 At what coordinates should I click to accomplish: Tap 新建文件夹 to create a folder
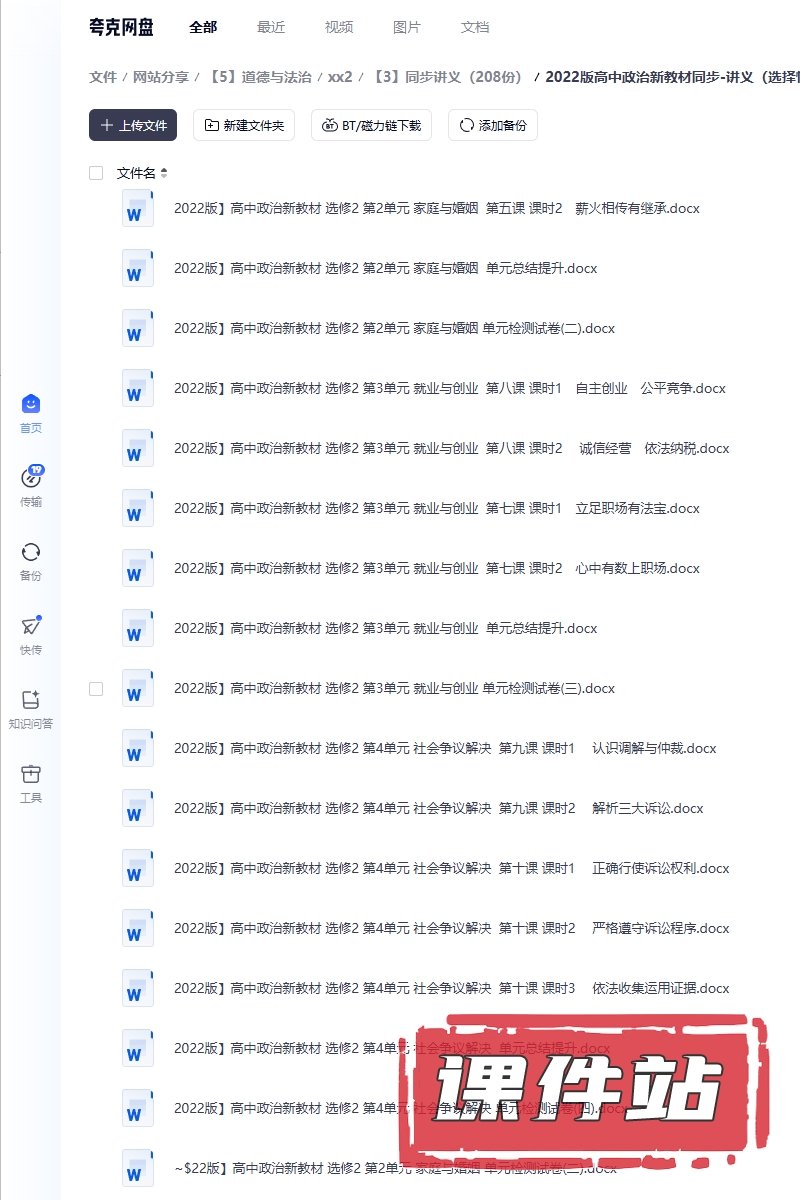click(244, 125)
